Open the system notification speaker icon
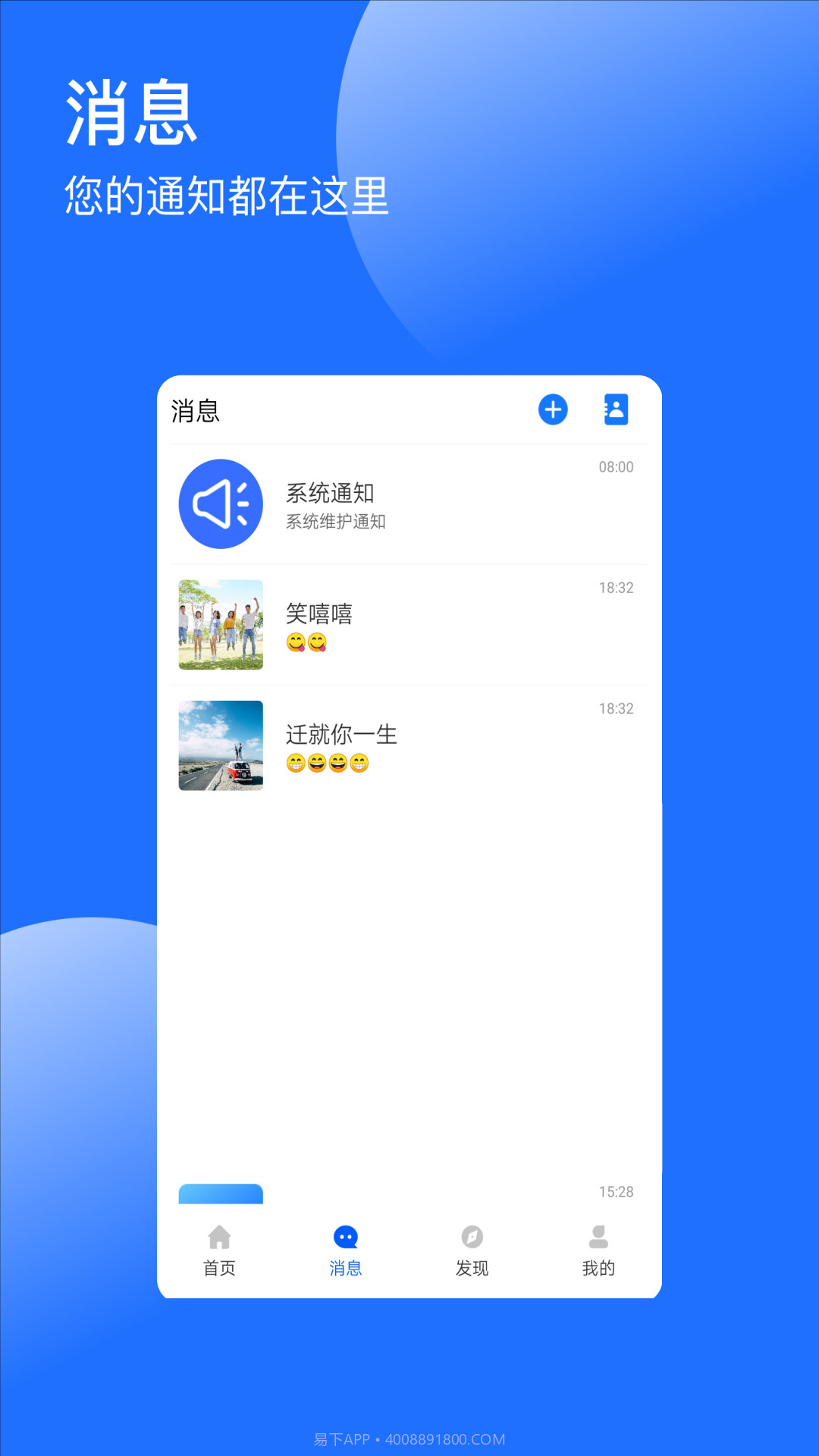 tap(220, 504)
